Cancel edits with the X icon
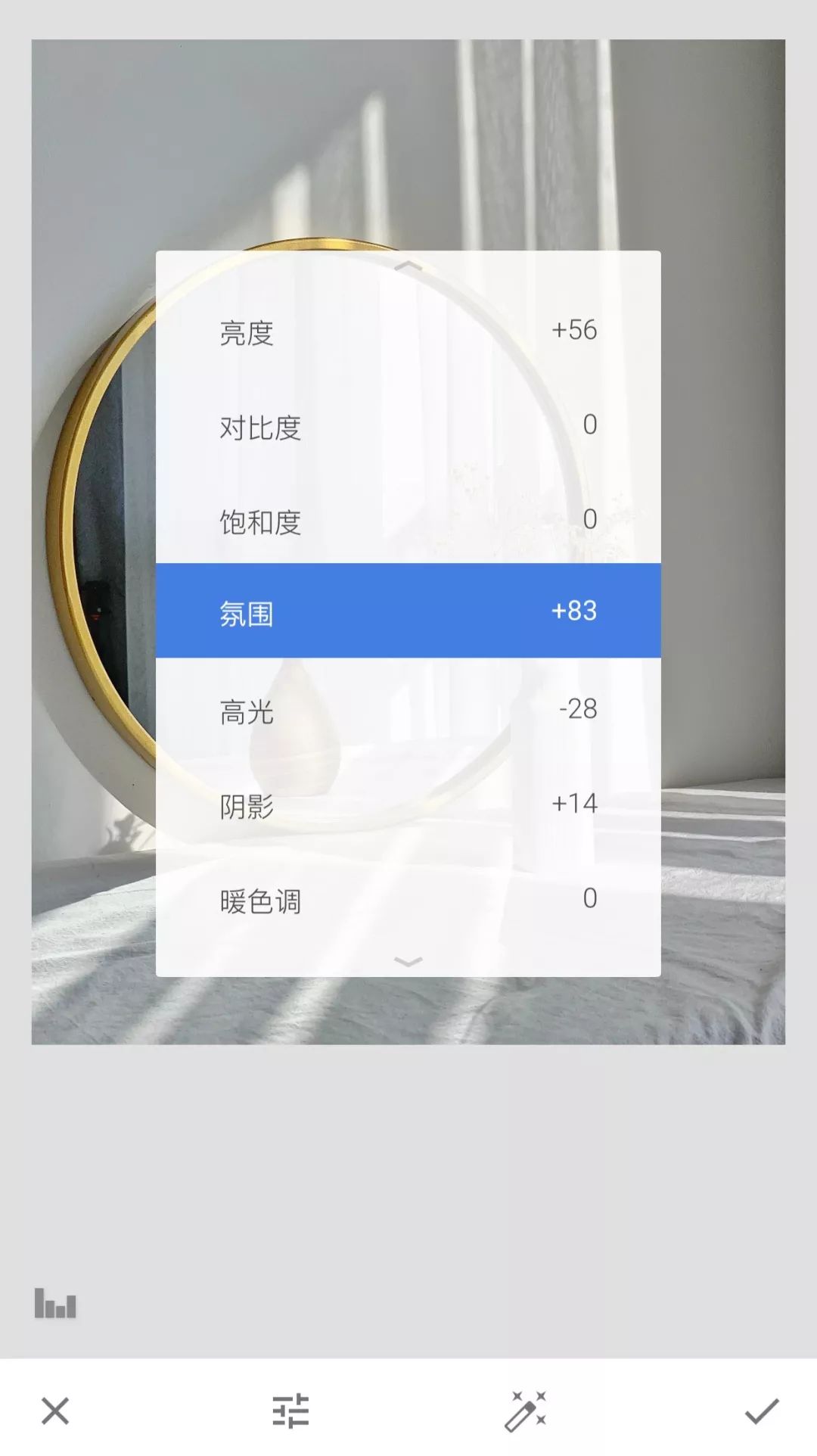Image resolution: width=817 pixels, height=1456 pixels. point(55,1411)
